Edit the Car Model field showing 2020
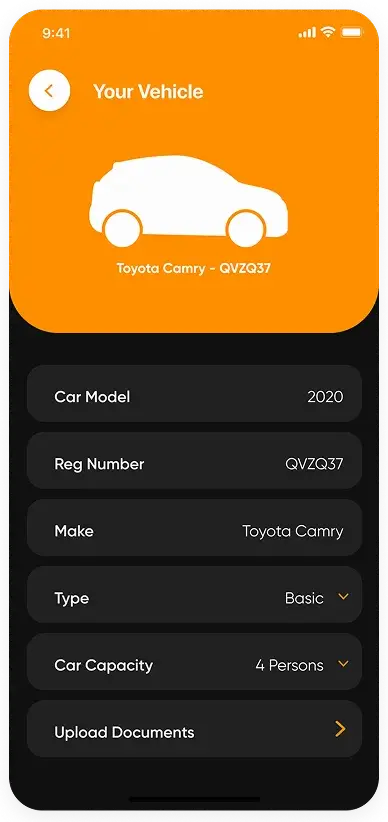Viewport: 388px width, 822px height. point(194,397)
